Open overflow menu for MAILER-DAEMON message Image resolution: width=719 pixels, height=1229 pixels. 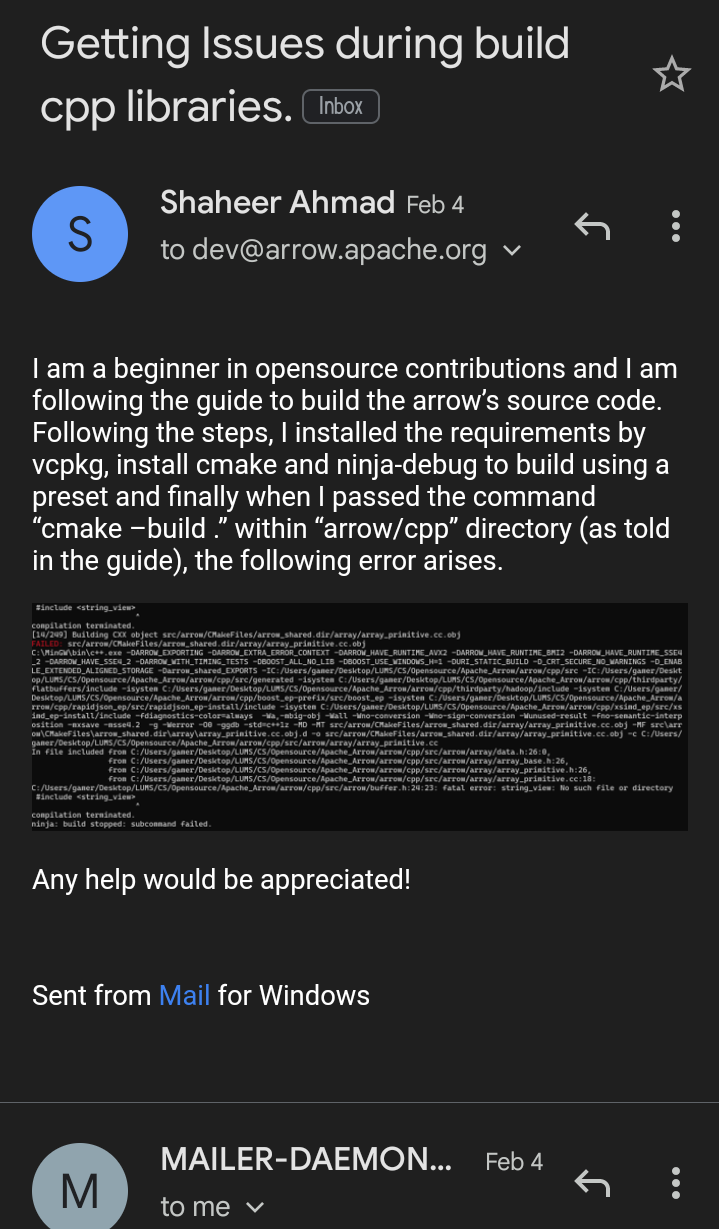coord(676,1184)
